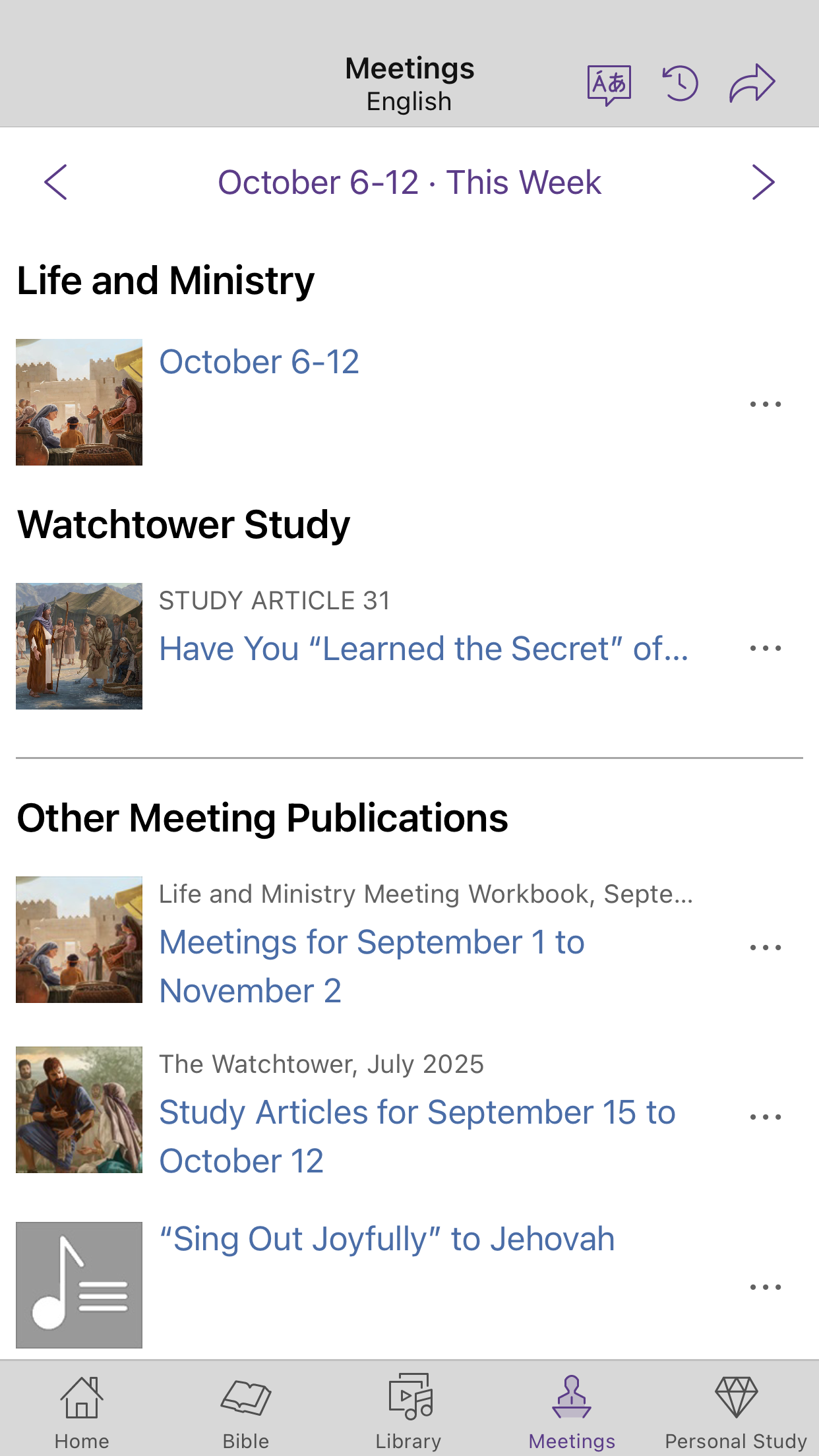
Task: Open the history icon
Action: (681, 84)
